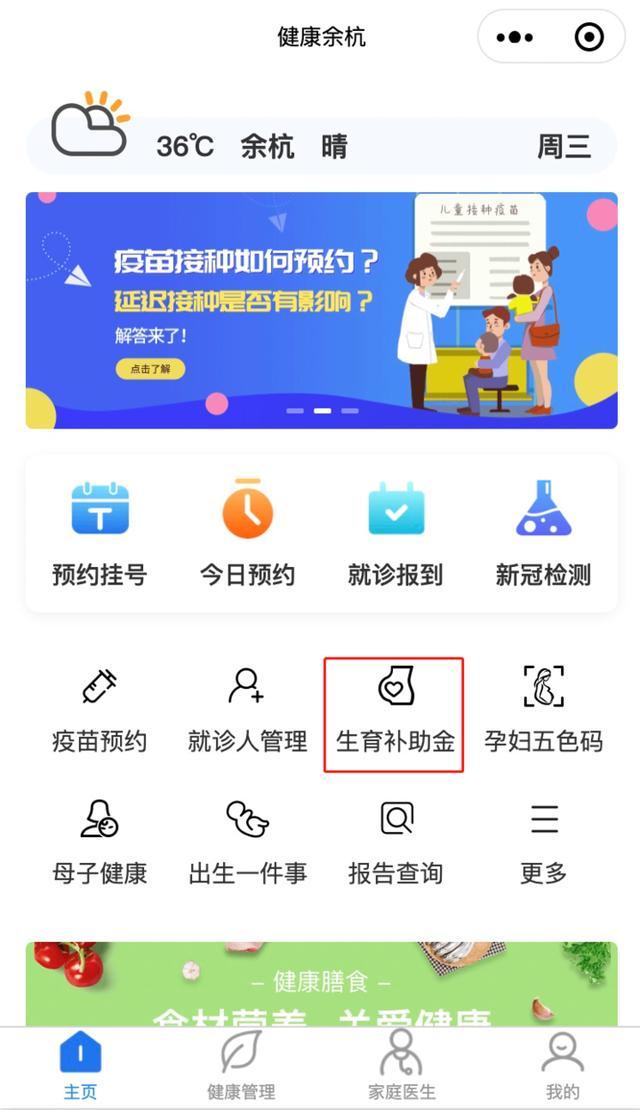Viewport: 640px width, 1110px height.
Task: Open the 健康膳食 healthy diet banner
Action: 321,985
